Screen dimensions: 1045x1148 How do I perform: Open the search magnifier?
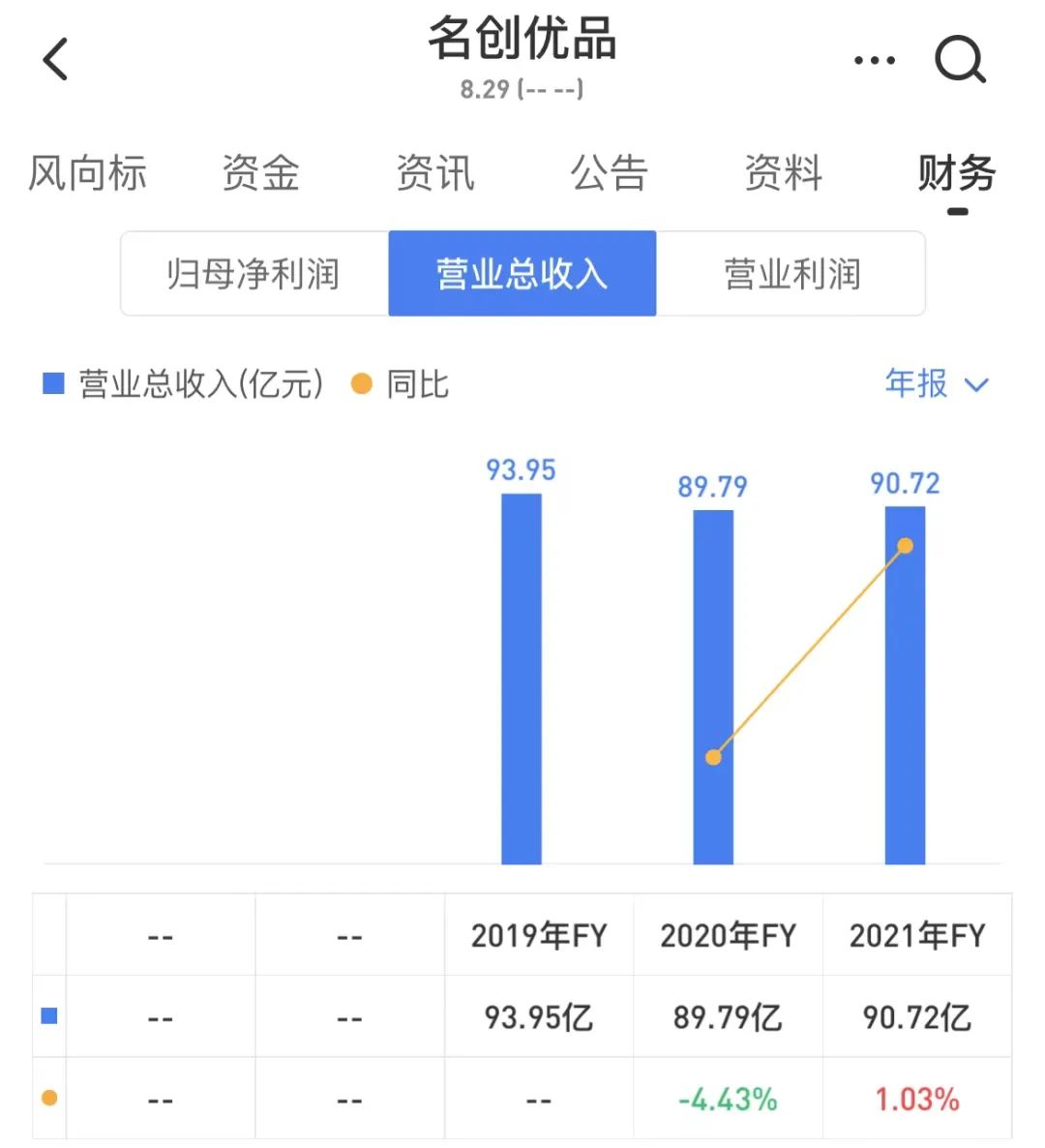(960, 61)
